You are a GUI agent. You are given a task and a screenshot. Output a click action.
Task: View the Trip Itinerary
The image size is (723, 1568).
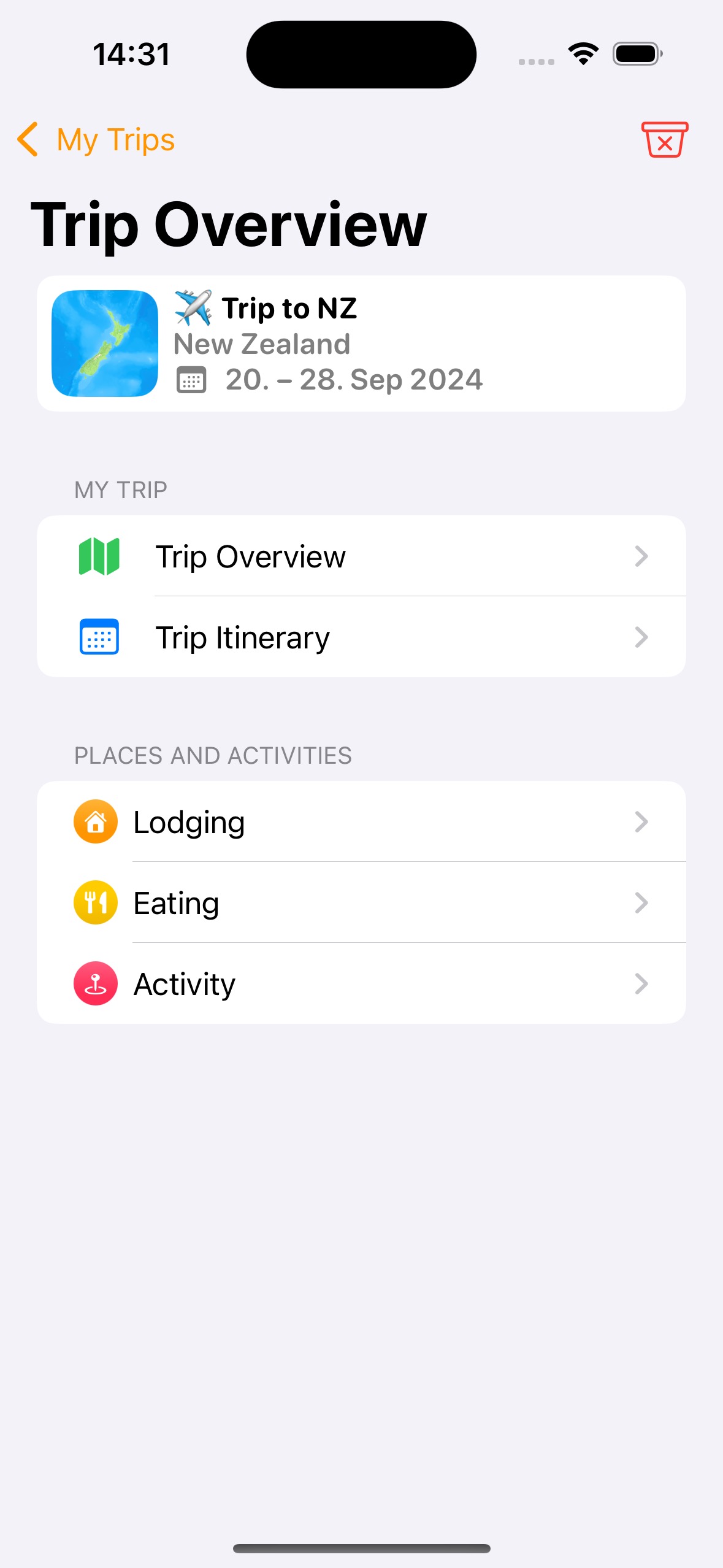[361, 637]
